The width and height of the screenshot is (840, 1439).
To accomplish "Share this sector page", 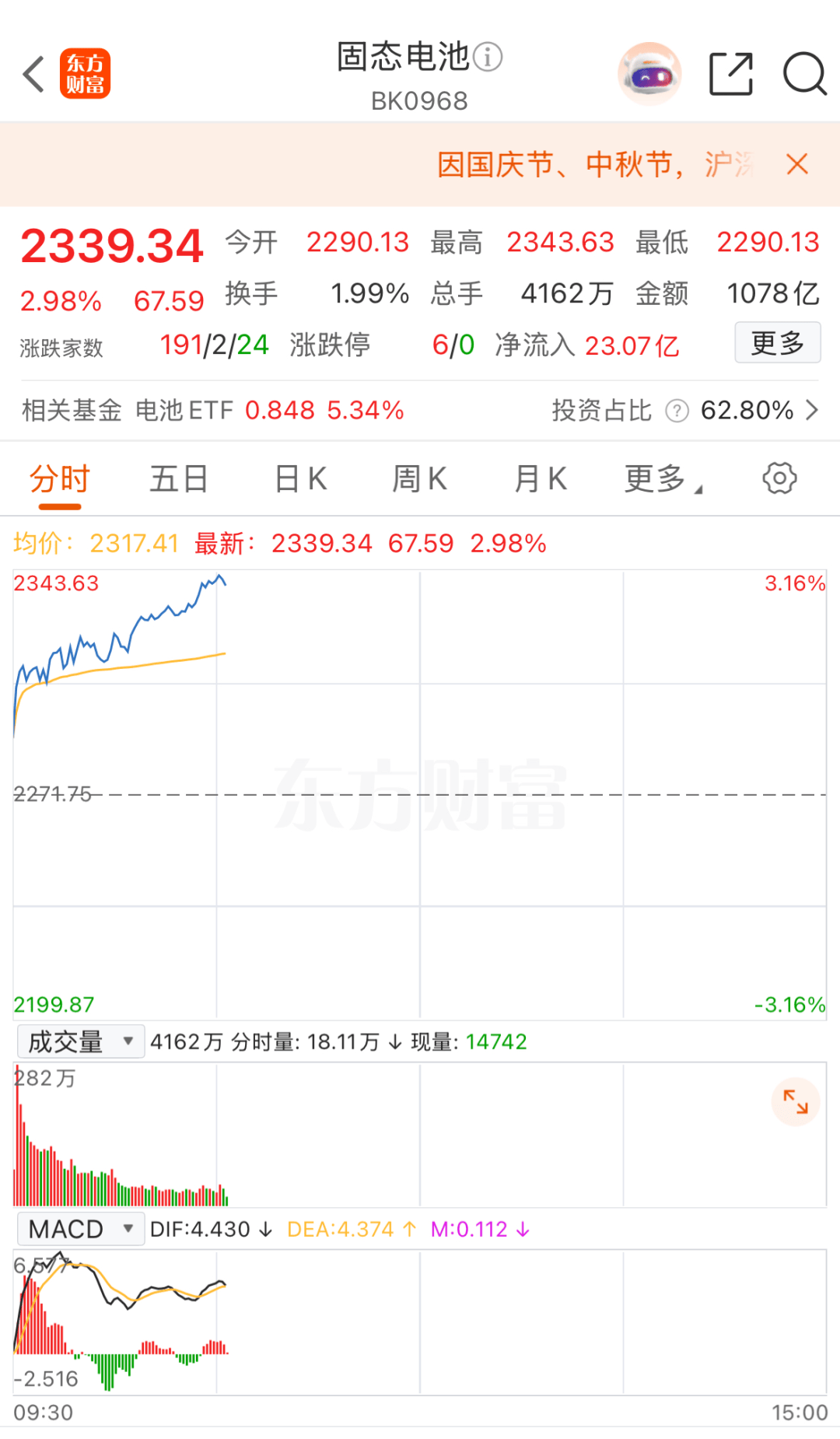I will (x=731, y=75).
